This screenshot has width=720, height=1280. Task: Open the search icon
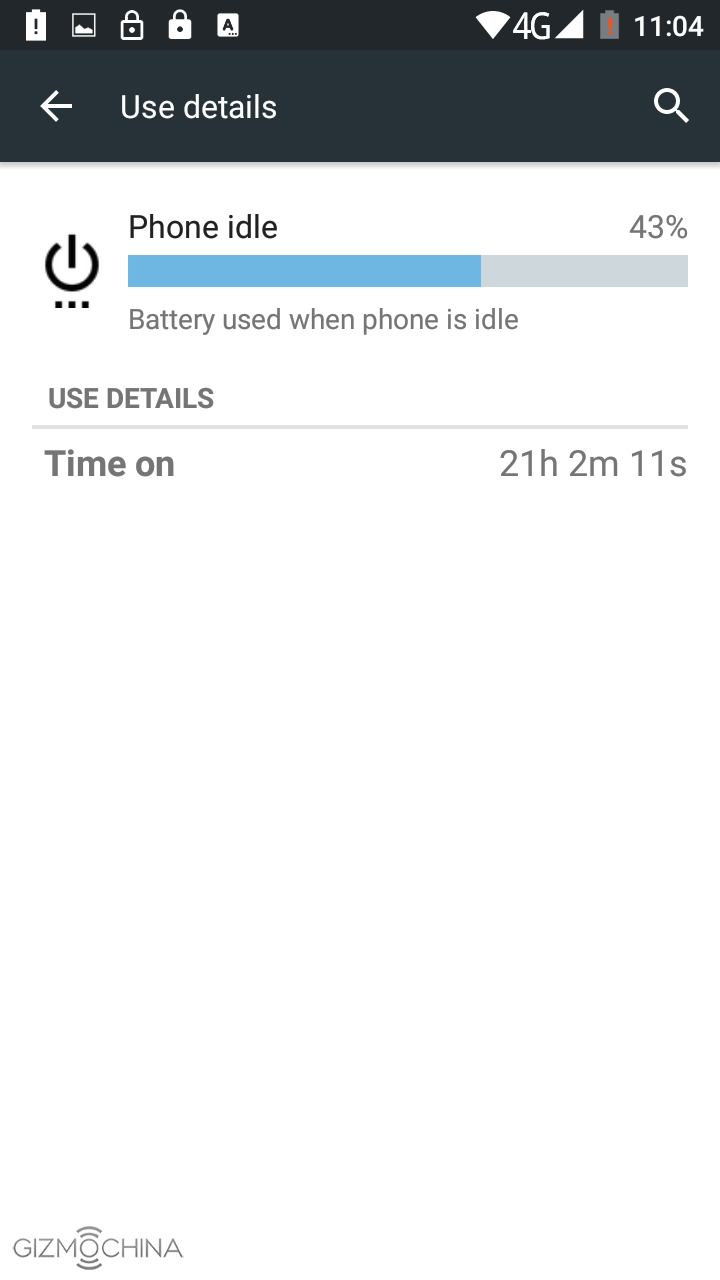671,106
